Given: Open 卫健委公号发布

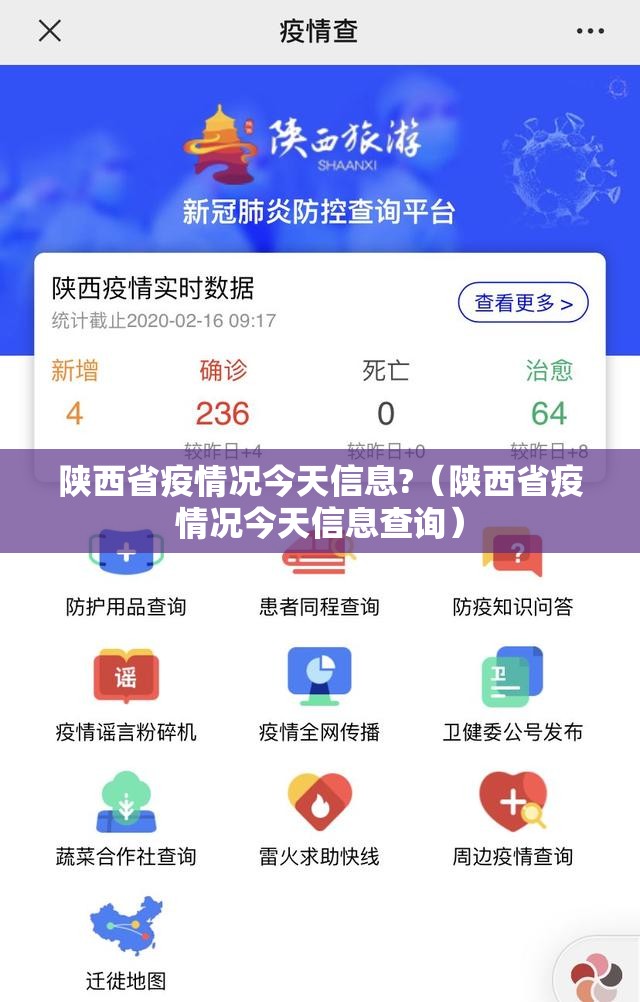Looking at the screenshot, I should [x=512, y=693].
